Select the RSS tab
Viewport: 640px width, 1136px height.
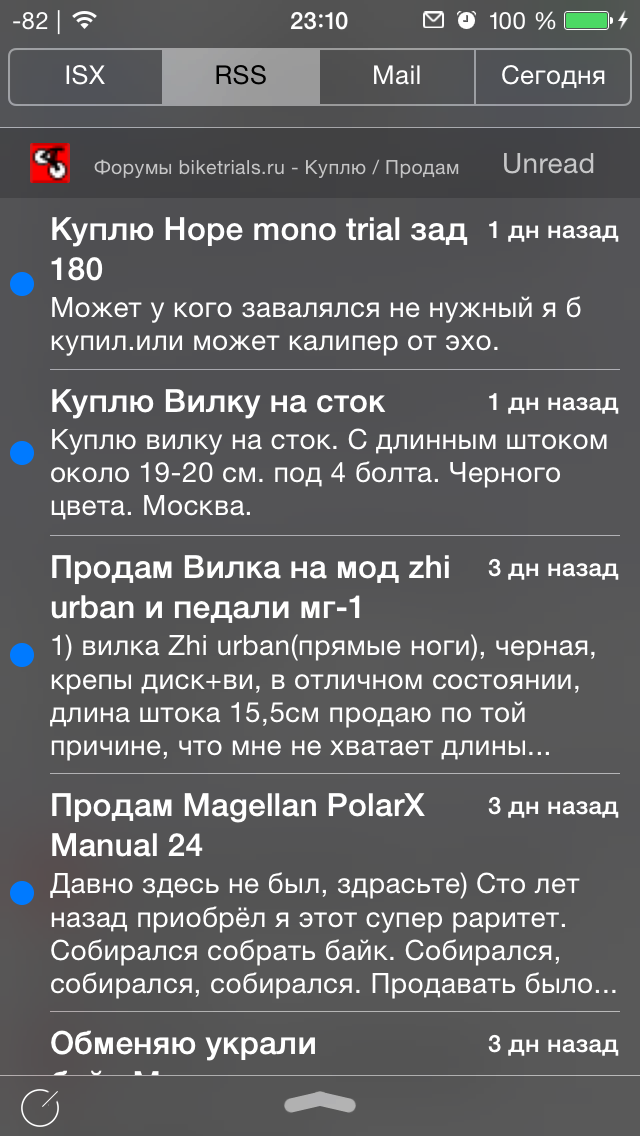[x=241, y=76]
